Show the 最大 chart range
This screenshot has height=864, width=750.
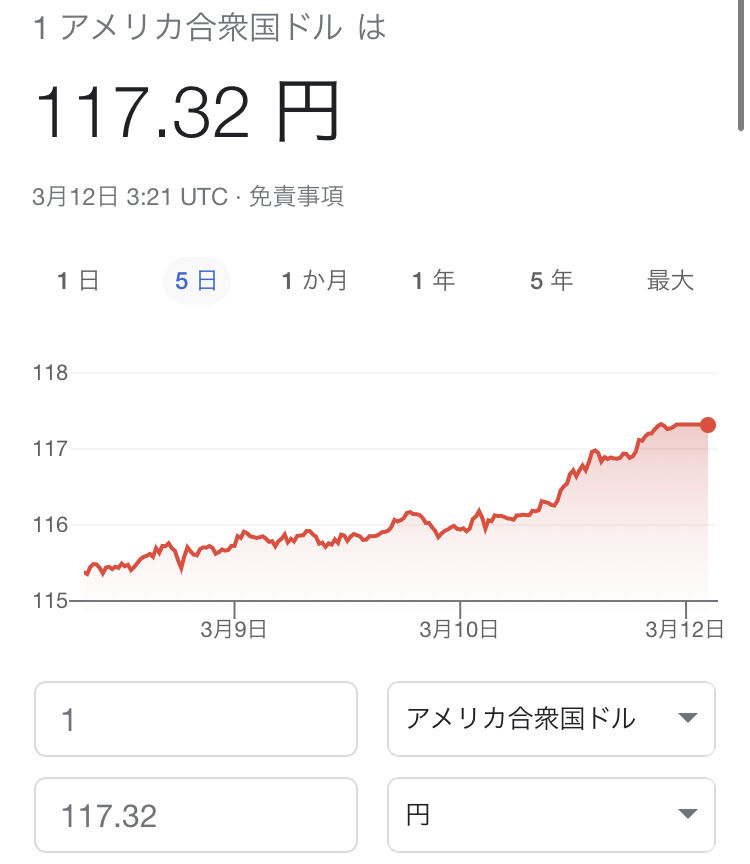[x=670, y=281]
